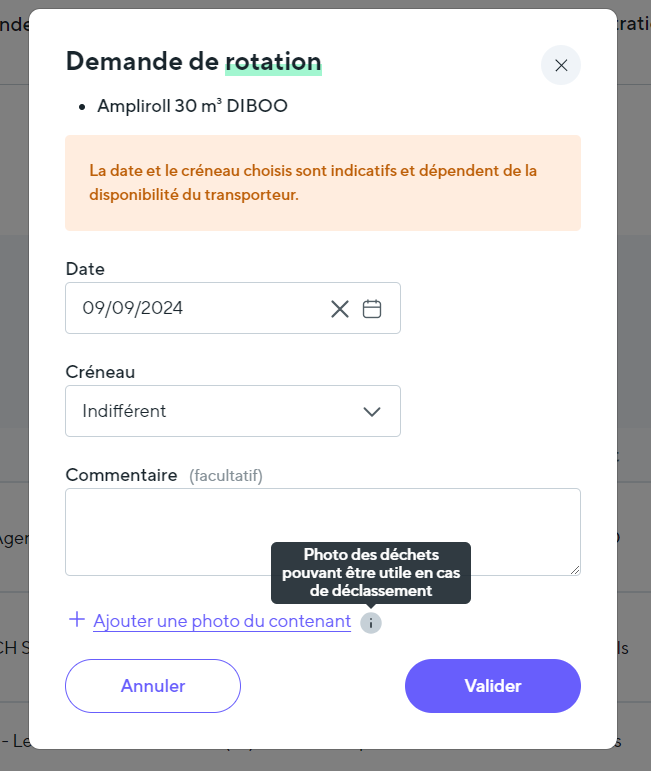Confirm the request with Valider

pos(492,686)
